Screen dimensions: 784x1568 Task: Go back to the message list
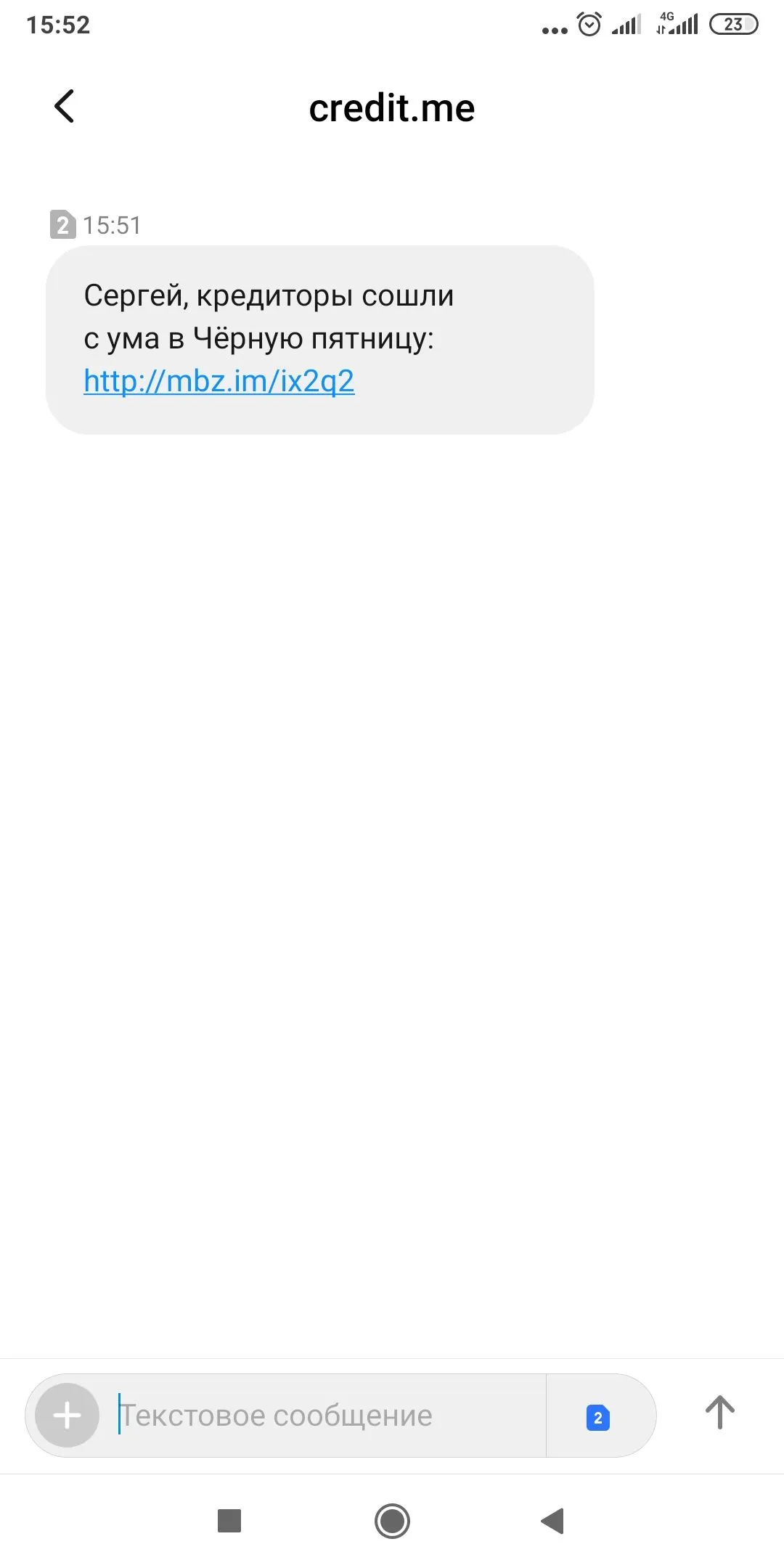point(65,107)
